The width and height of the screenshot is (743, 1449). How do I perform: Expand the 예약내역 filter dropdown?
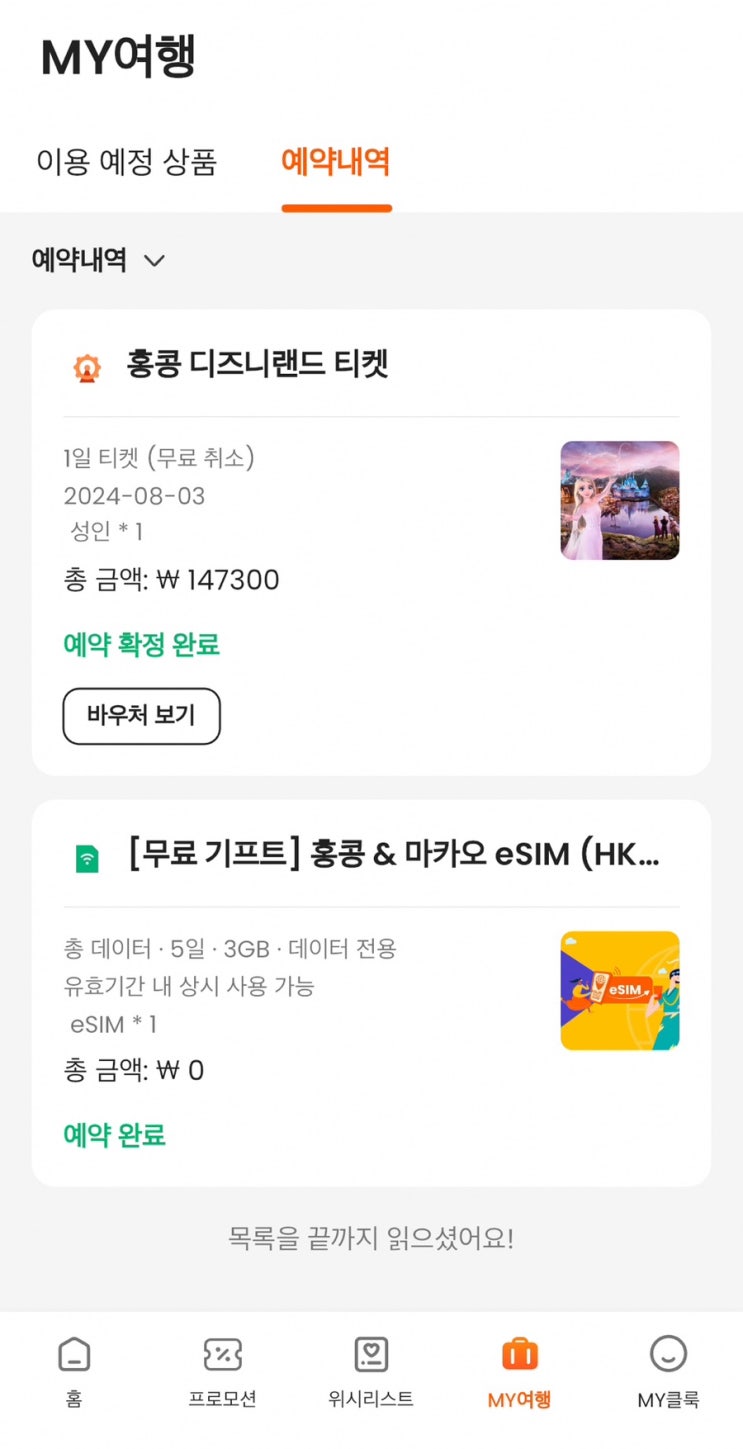[99, 261]
